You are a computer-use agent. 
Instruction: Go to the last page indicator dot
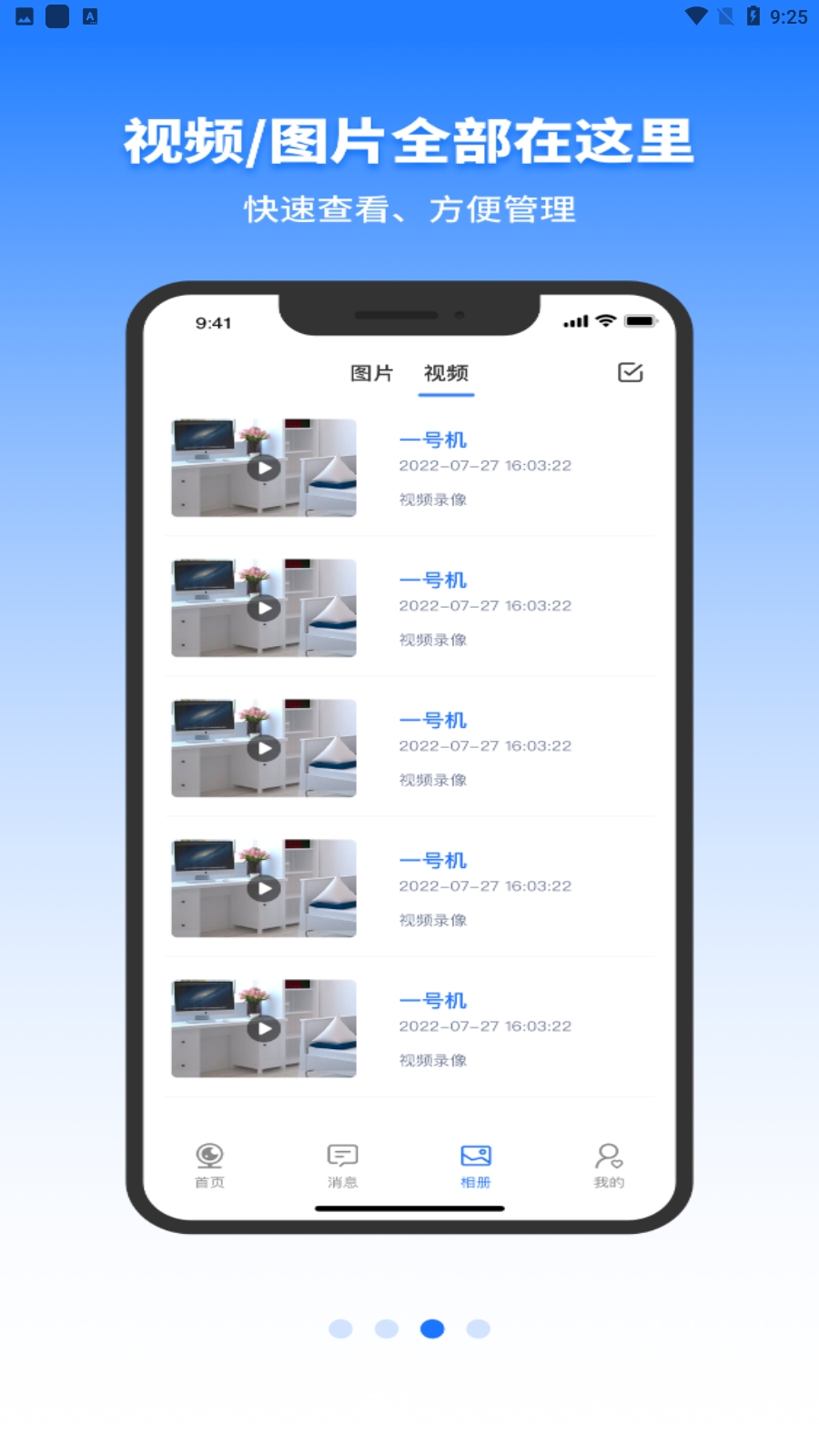click(479, 1329)
